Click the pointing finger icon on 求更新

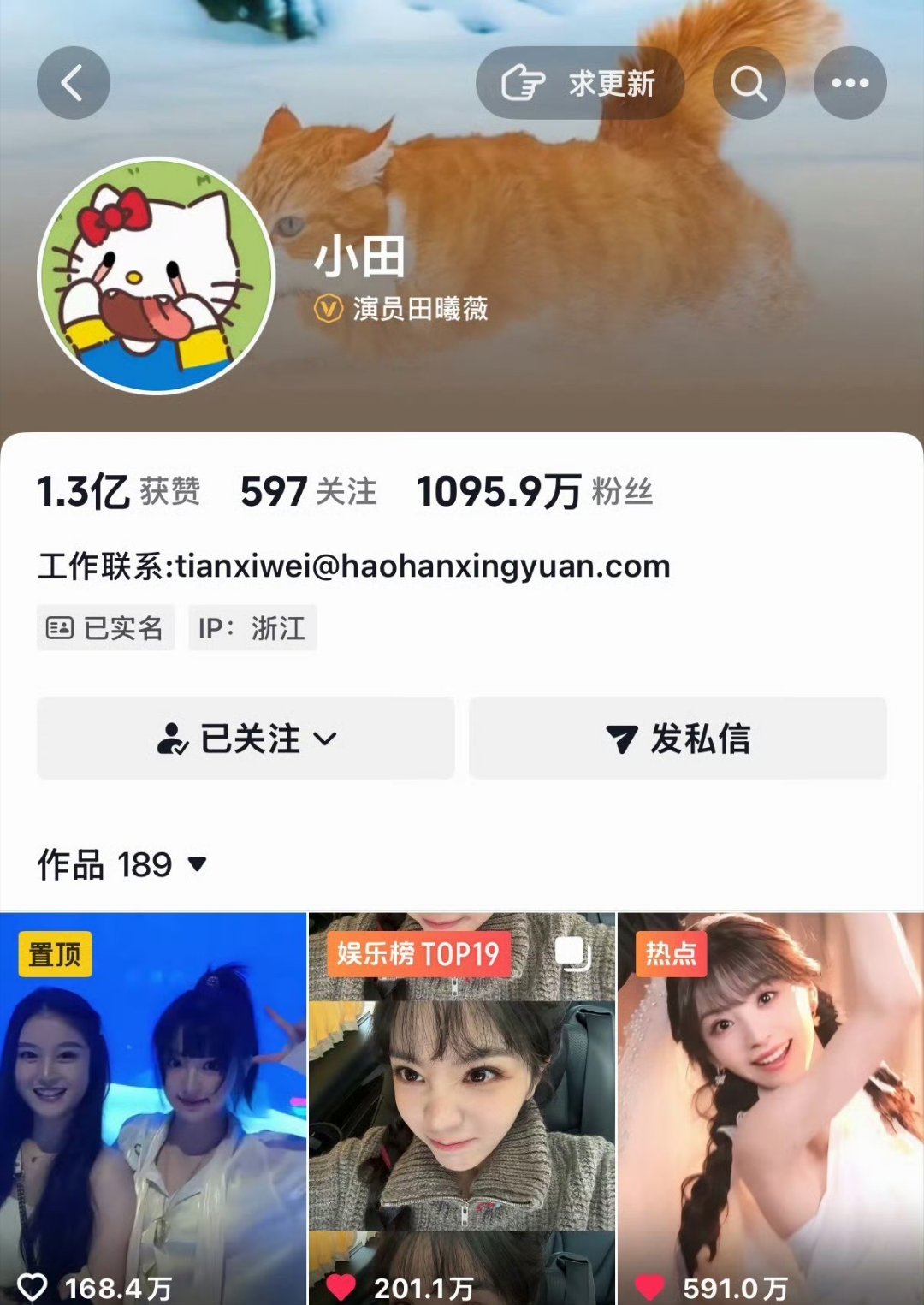click(x=524, y=81)
